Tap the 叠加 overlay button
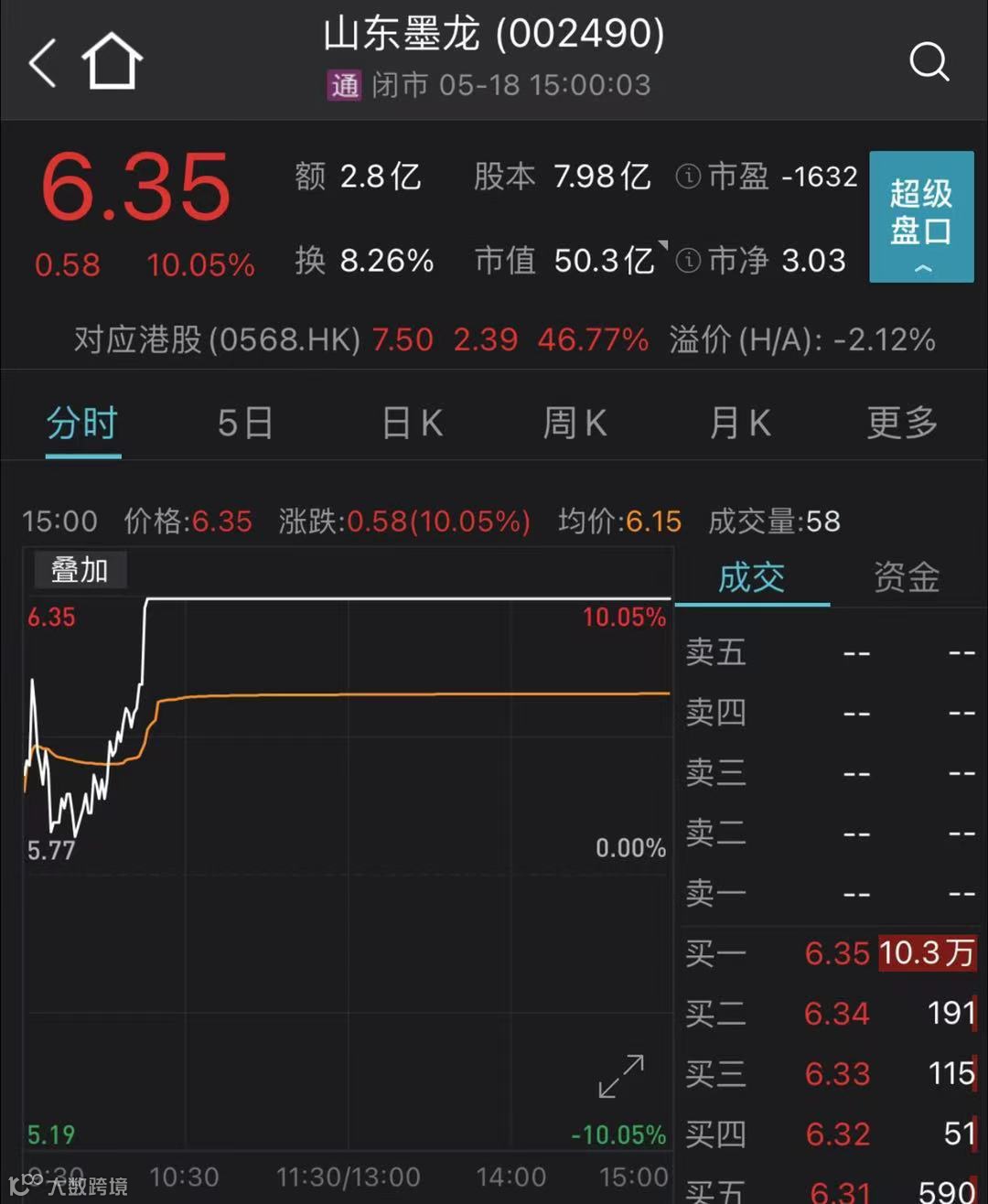Image resolution: width=988 pixels, height=1204 pixels. point(80,570)
